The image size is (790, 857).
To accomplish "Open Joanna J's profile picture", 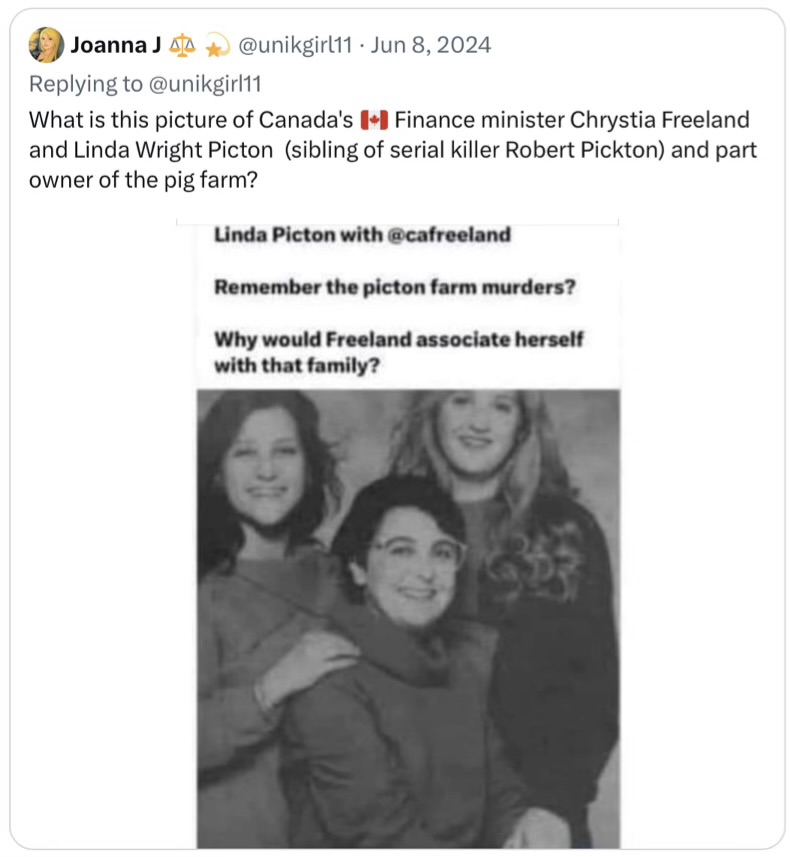I will 46,45.
